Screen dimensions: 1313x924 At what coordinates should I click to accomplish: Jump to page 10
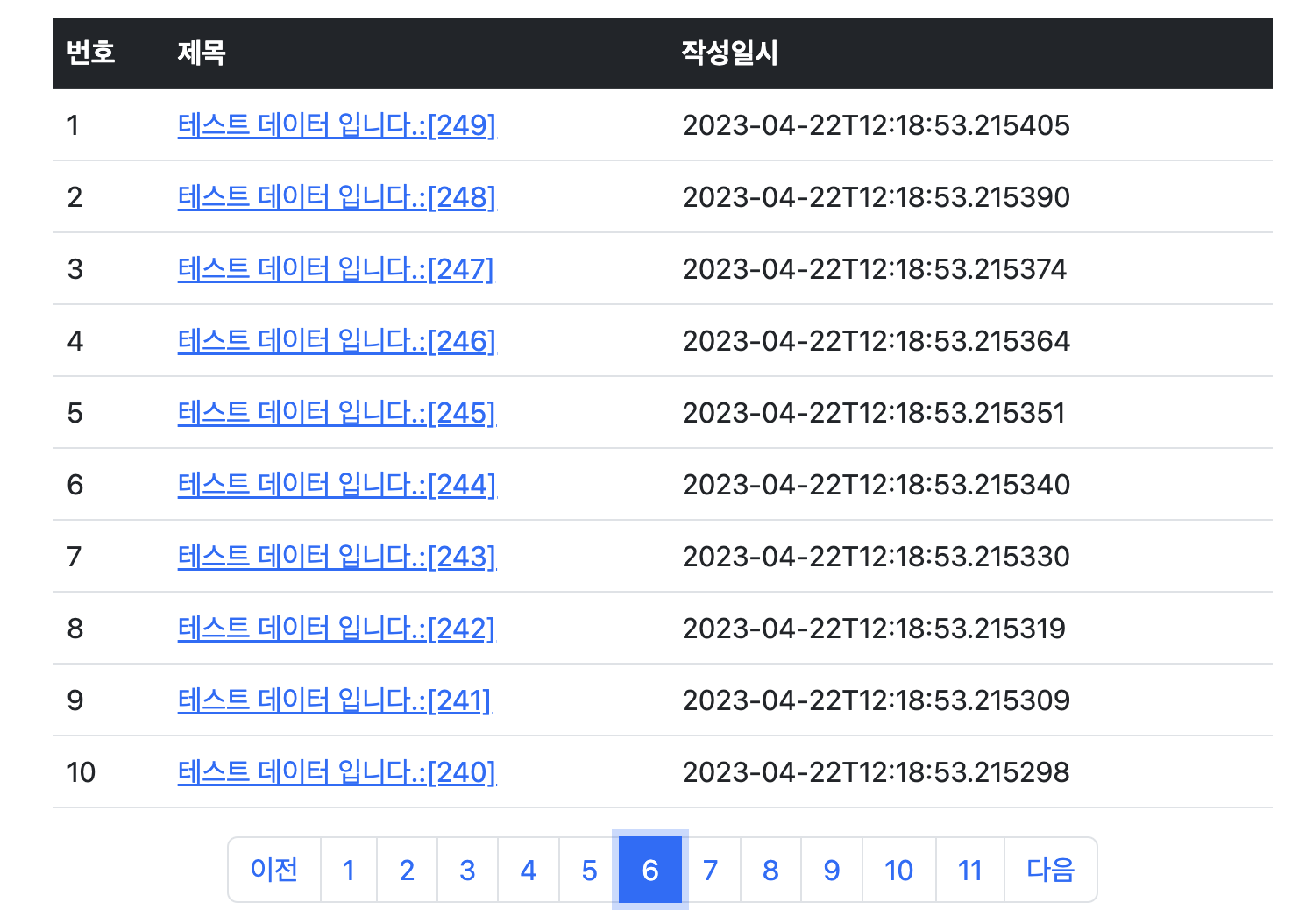pos(898,870)
